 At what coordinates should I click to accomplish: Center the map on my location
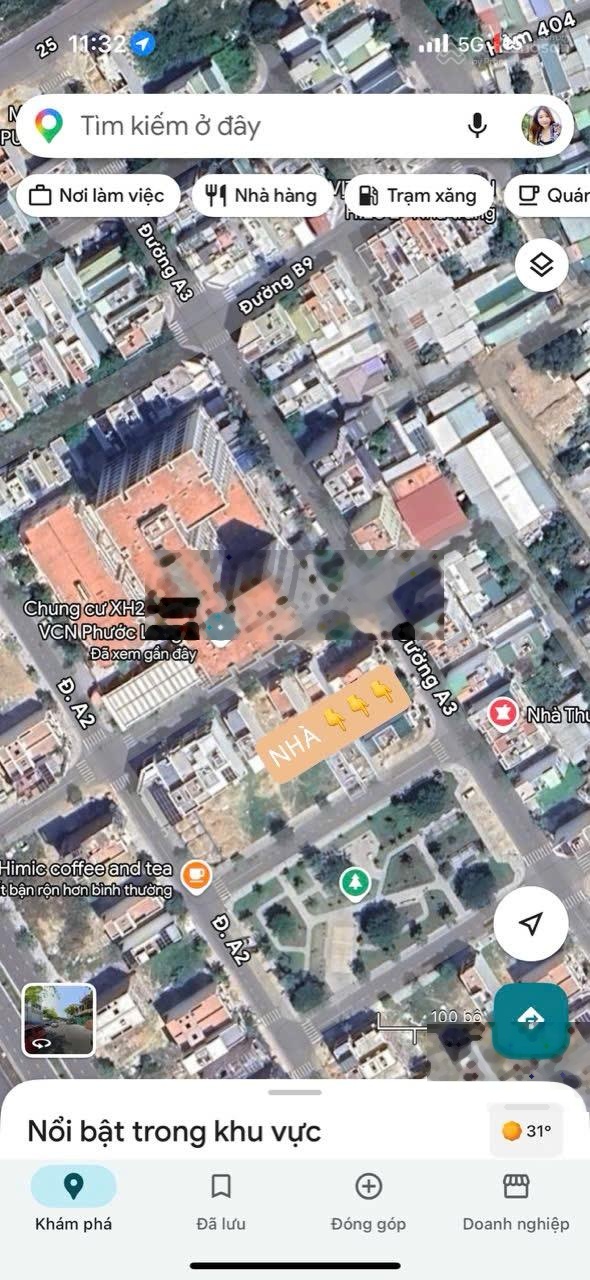(x=531, y=923)
